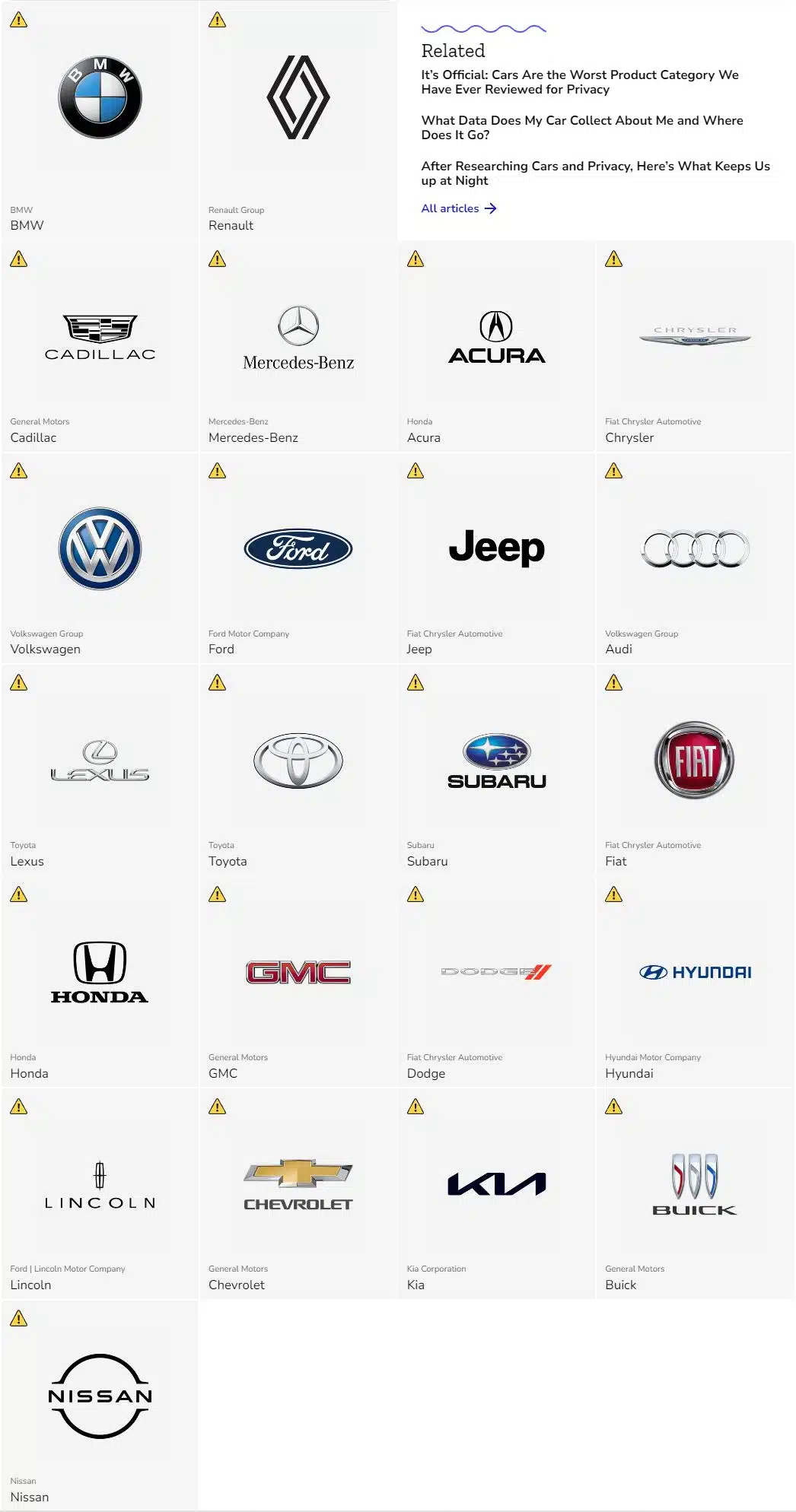Select the Acura card
This screenshot has width=796, height=1512.
(496, 348)
